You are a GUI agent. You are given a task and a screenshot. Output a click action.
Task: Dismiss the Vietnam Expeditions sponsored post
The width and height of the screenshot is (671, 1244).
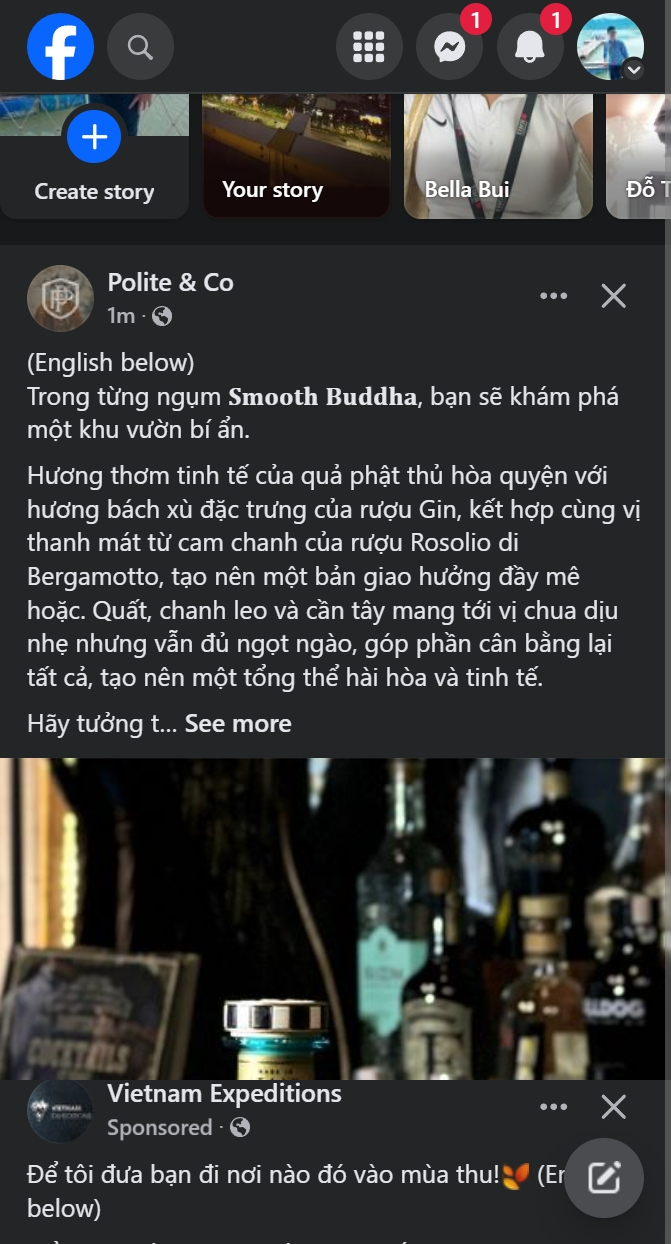pyautogui.click(x=613, y=1107)
